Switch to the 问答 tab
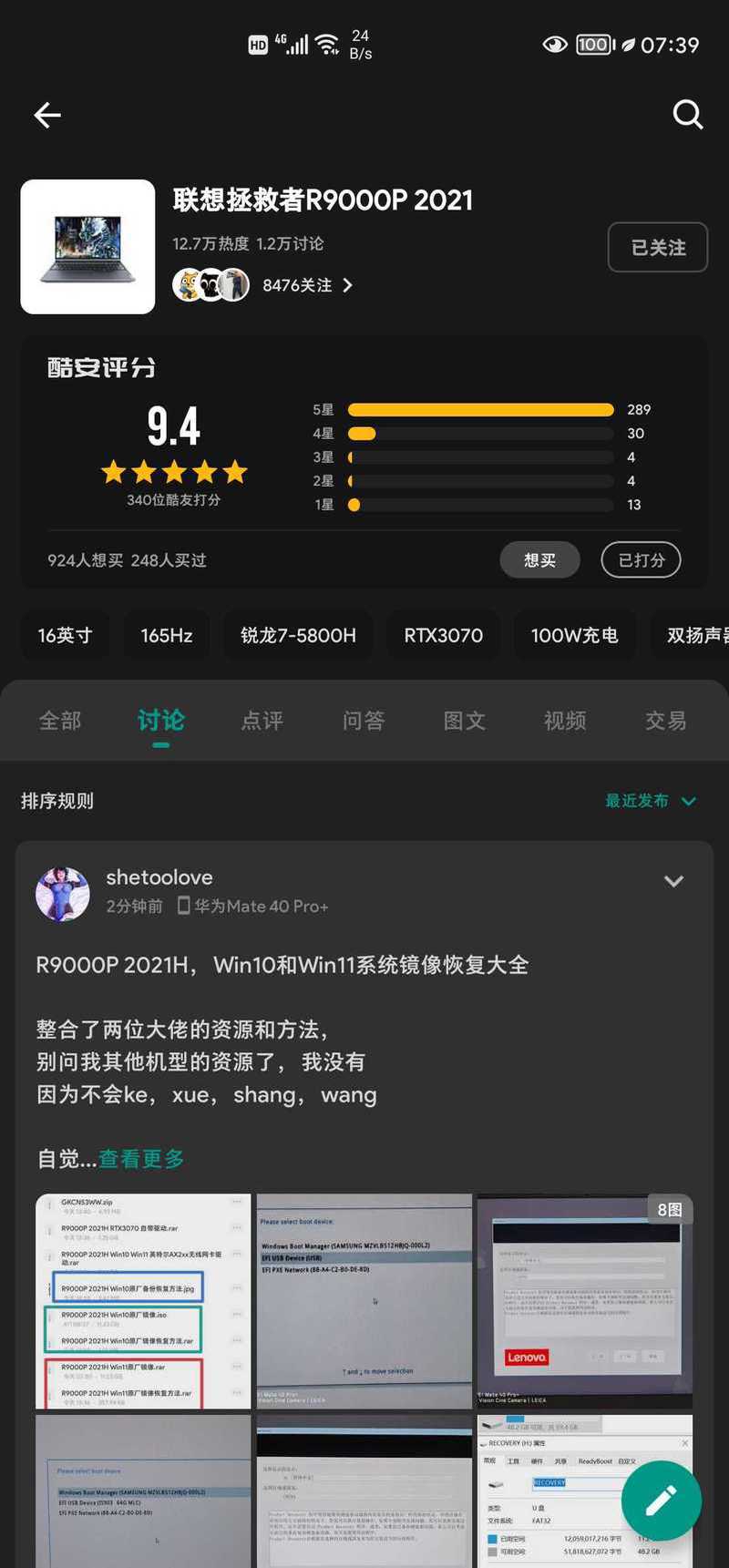 pos(364,721)
